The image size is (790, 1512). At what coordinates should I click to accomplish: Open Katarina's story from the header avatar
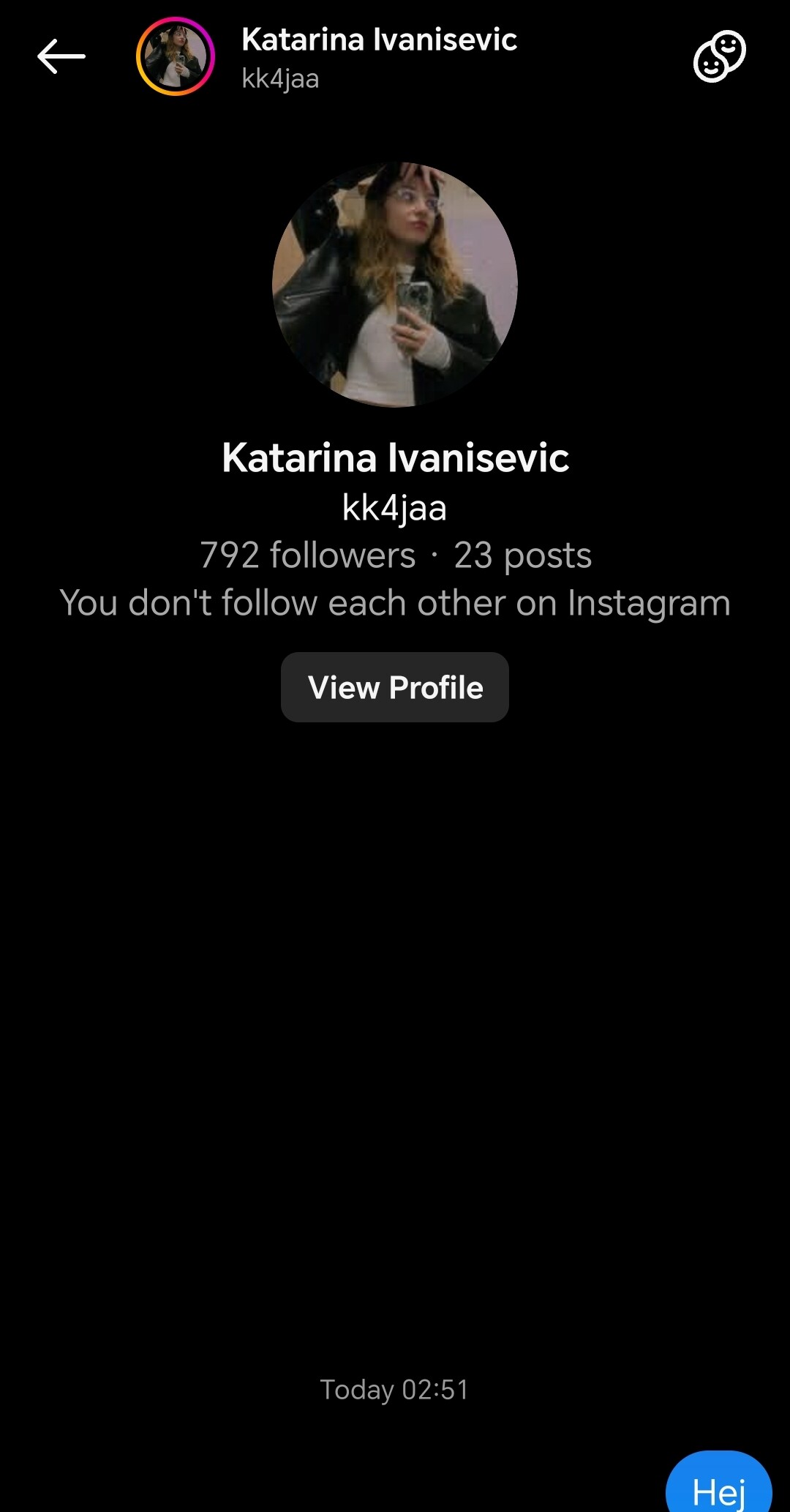point(176,56)
